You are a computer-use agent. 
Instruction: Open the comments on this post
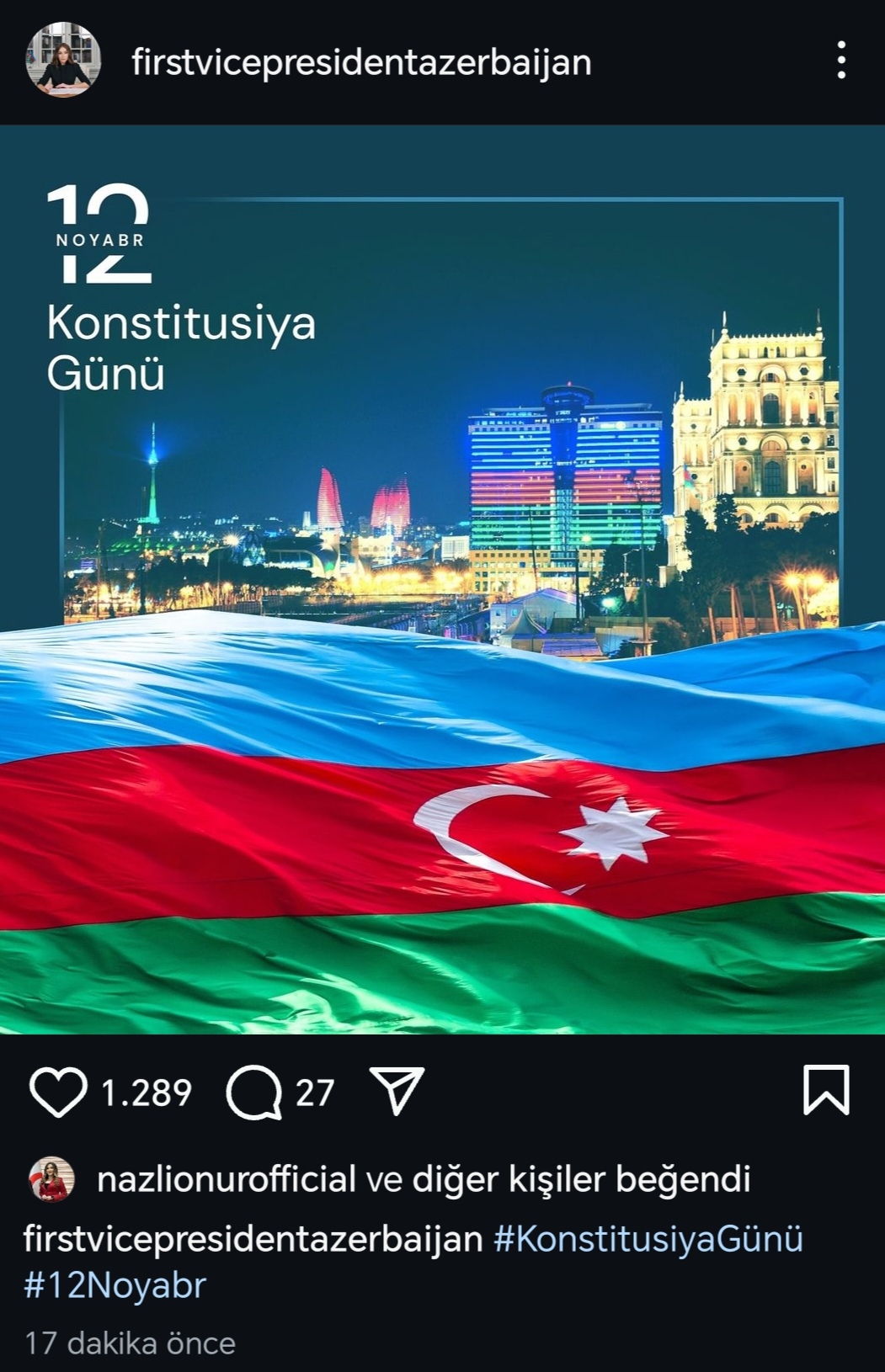pos(253,1092)
